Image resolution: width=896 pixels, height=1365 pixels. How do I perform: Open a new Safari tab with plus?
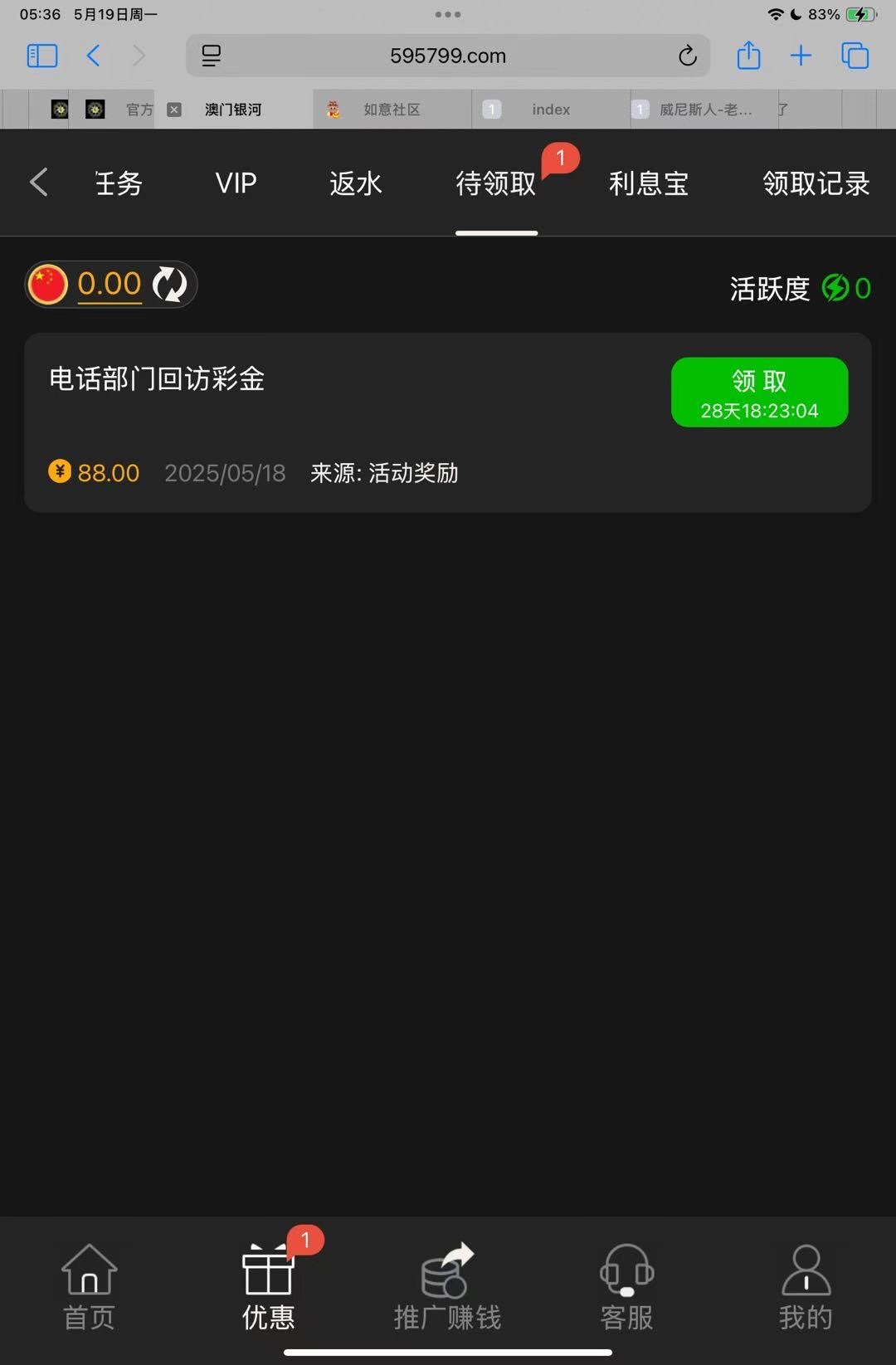pos(801,56)
